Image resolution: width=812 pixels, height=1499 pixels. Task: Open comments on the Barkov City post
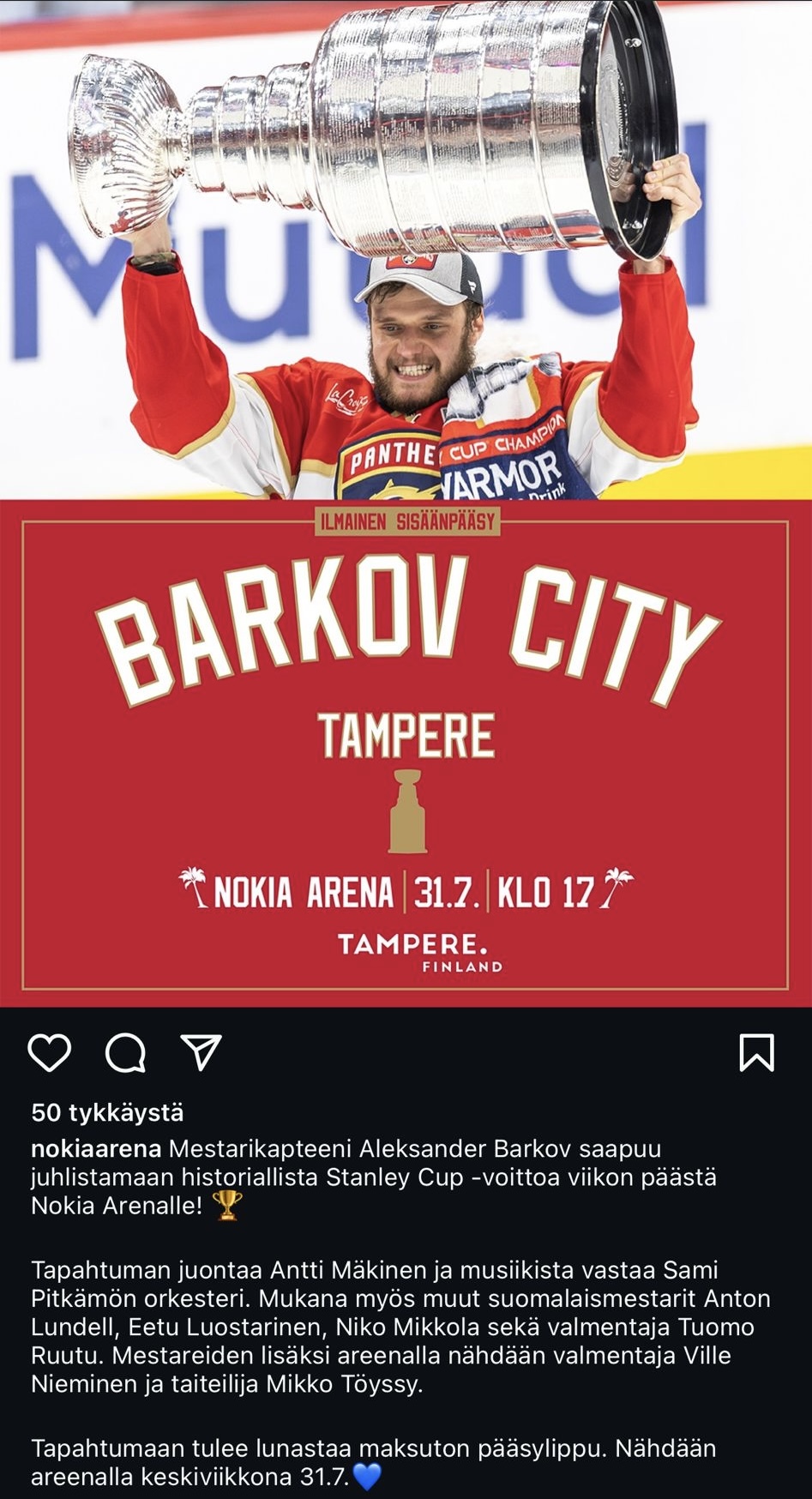click(x=125, y=1052)
